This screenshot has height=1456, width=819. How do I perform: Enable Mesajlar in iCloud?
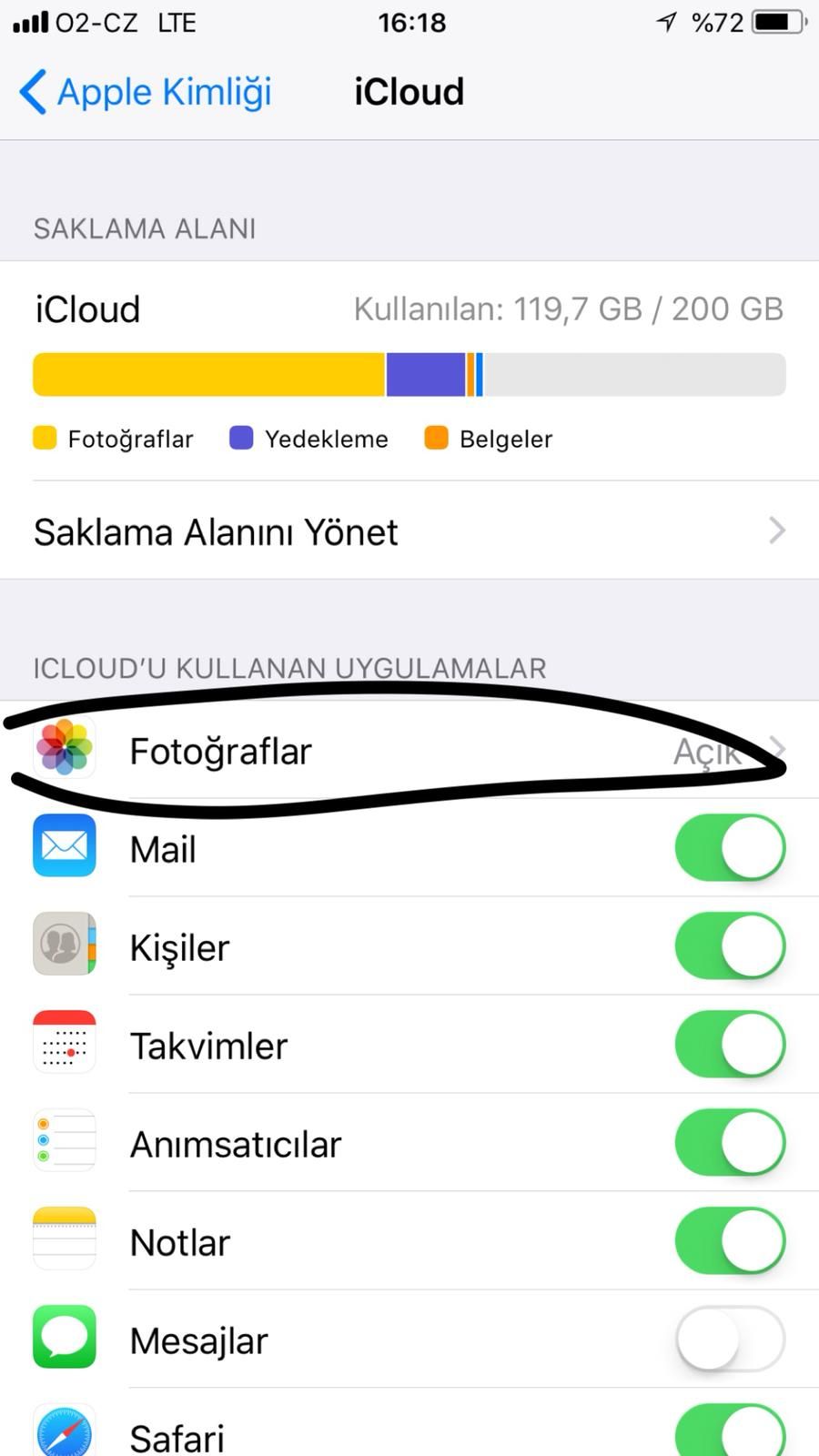pyautogui.click(x=730, y=1340)
